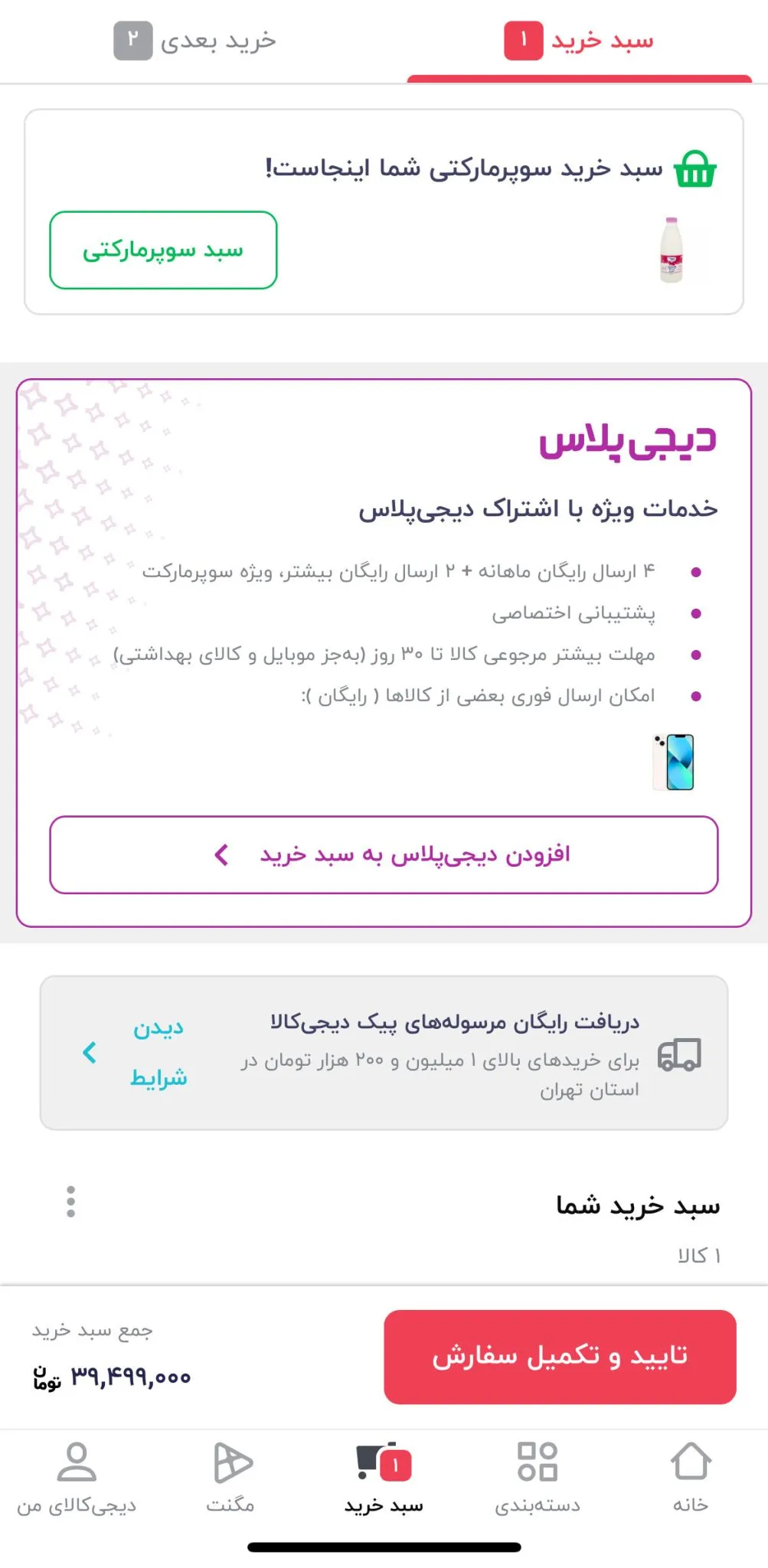Tap the chevron in افزودن دیجی‌پلاس به سبد خرید

(222, 855)
